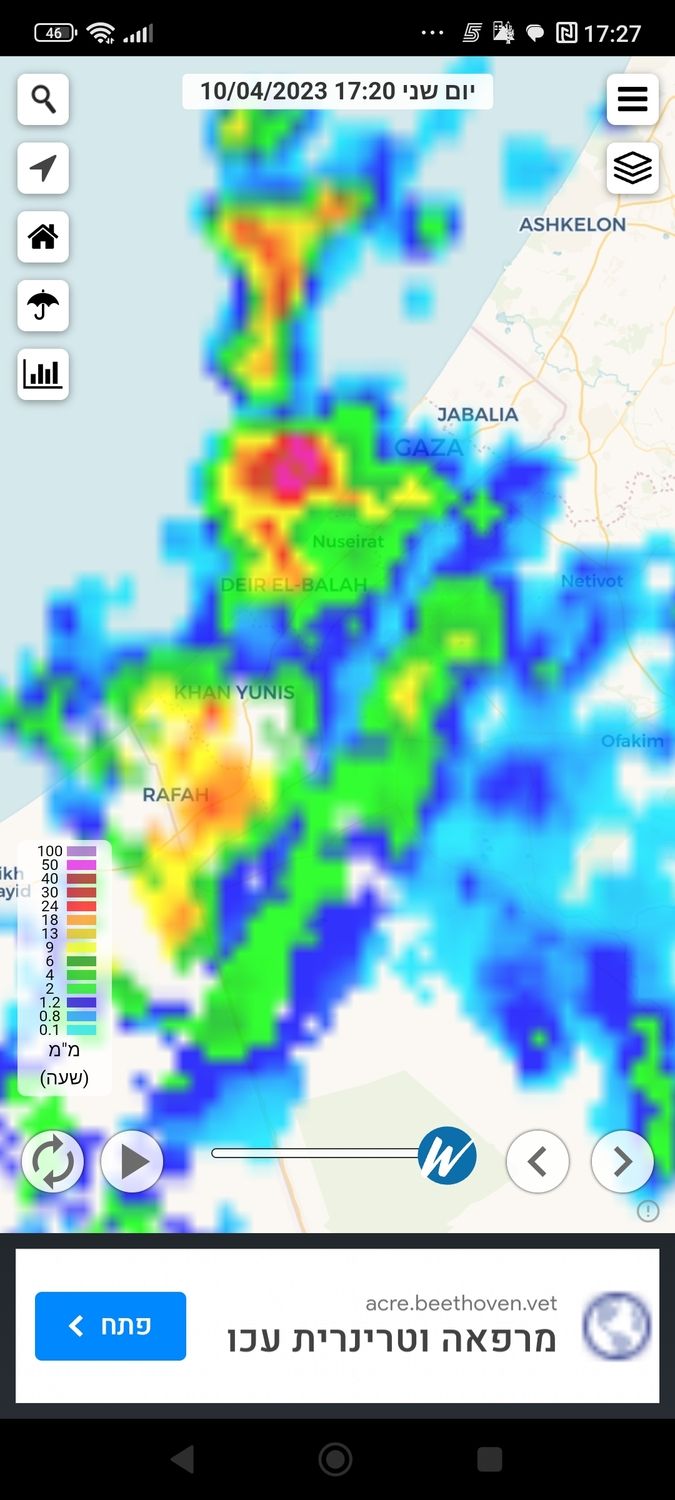
Task: Center map on my location
Action: pos(43,168)
